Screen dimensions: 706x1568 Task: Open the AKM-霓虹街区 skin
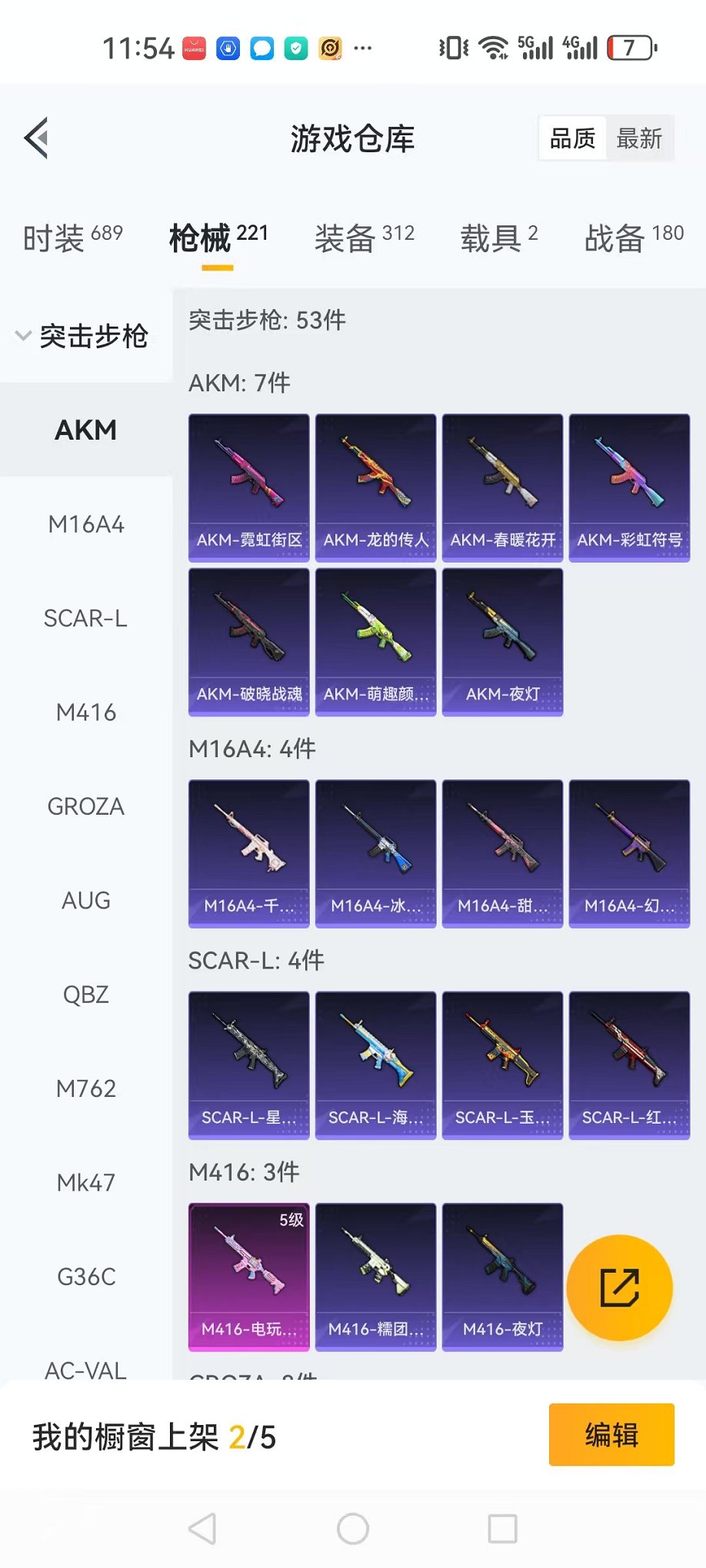click(x=249, y=488)
